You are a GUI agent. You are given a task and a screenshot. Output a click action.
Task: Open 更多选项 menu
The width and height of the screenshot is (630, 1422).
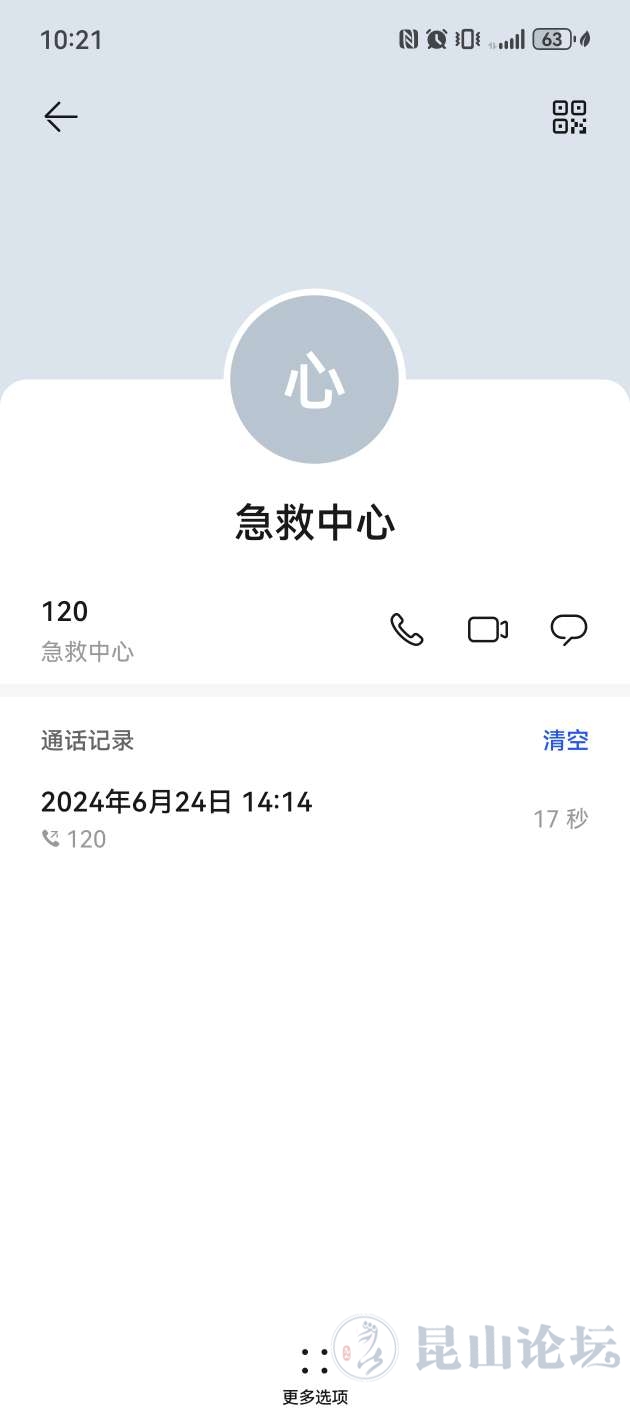[315, 1372]
